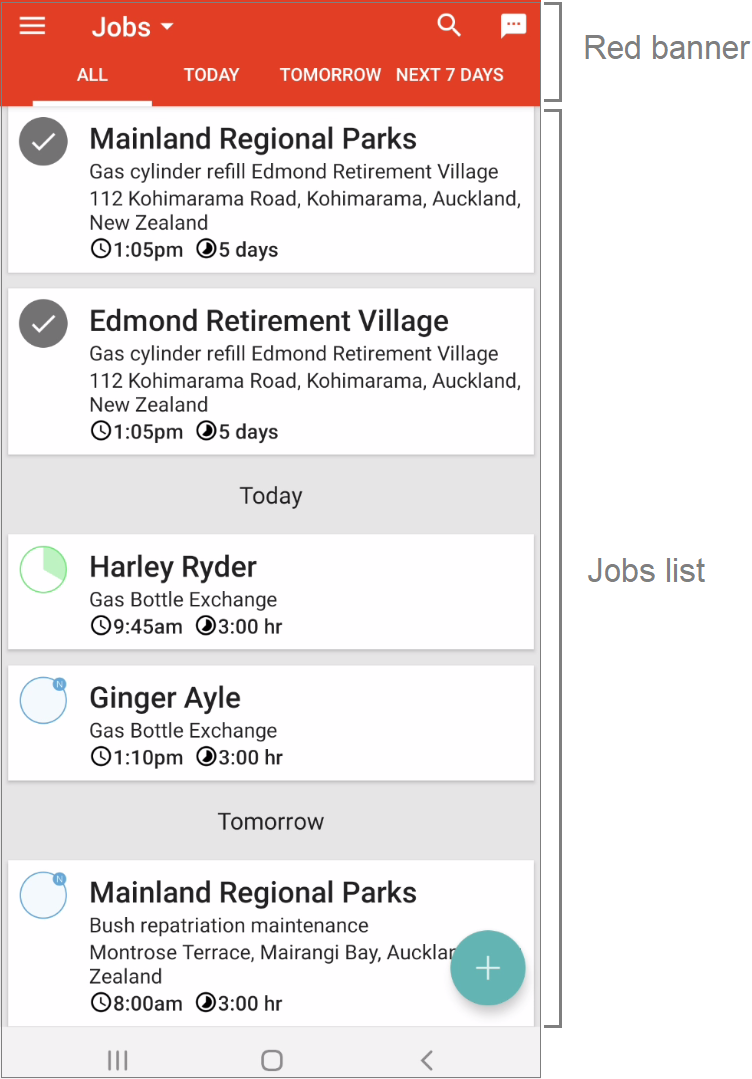
Task: Switch to the TODAY tab
Action: point(211,74)
